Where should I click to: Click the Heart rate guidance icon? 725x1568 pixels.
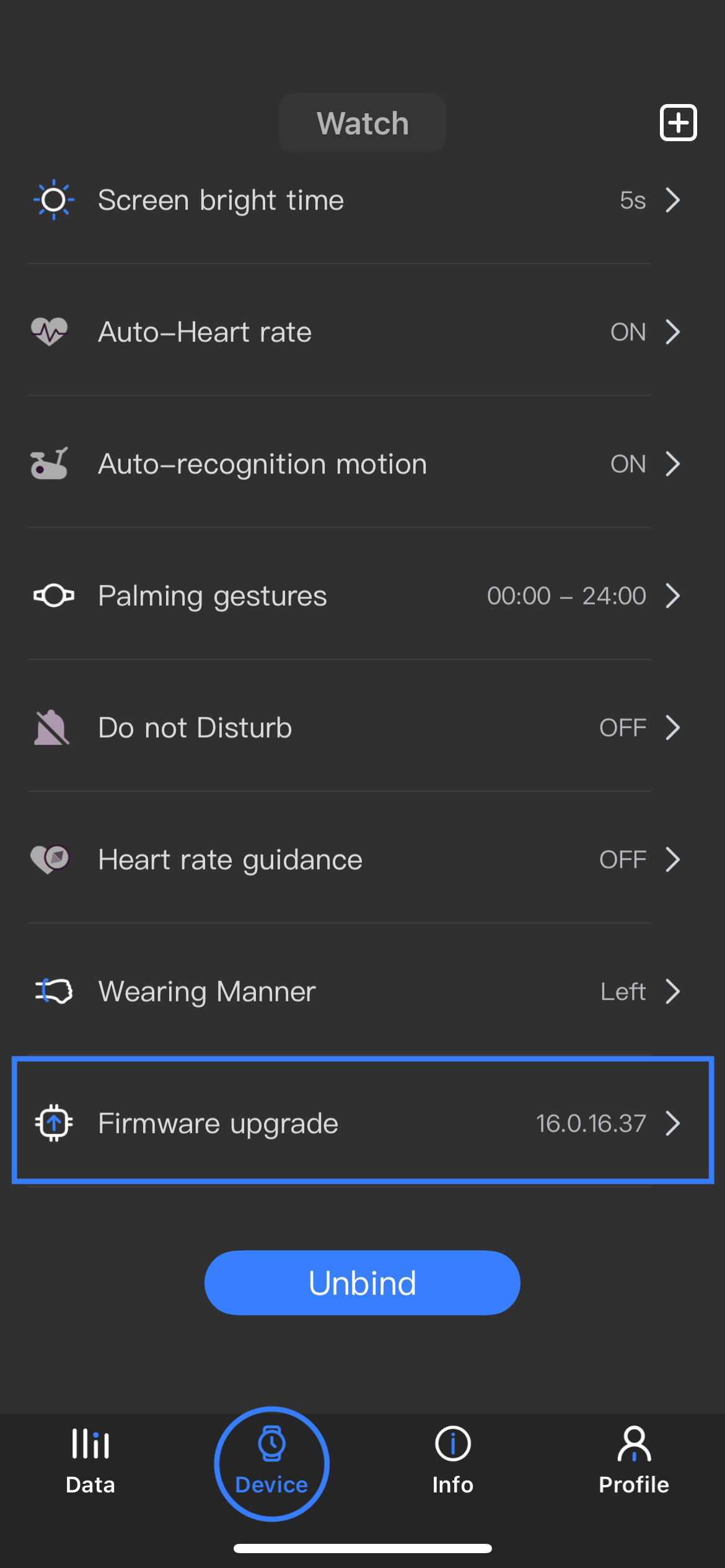[x=50, y=859]
